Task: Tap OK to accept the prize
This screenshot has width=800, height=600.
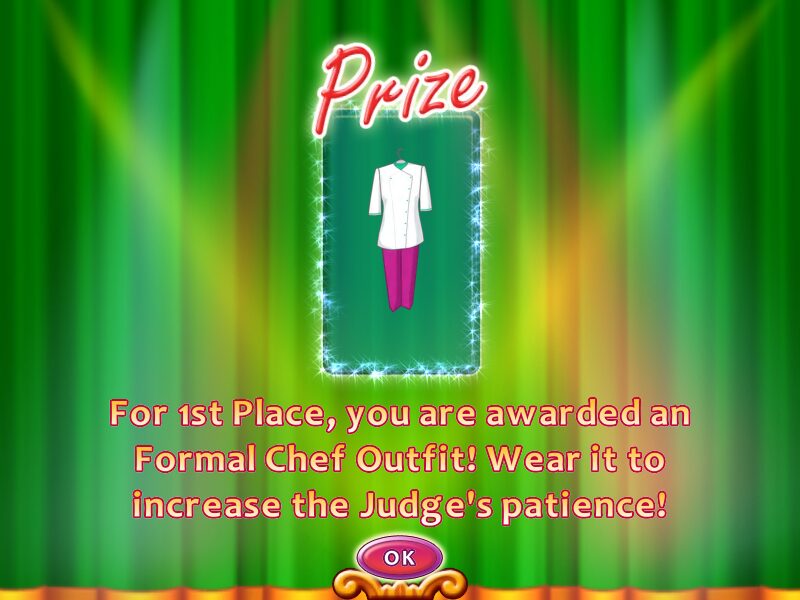Action: (x=399, y=557)
